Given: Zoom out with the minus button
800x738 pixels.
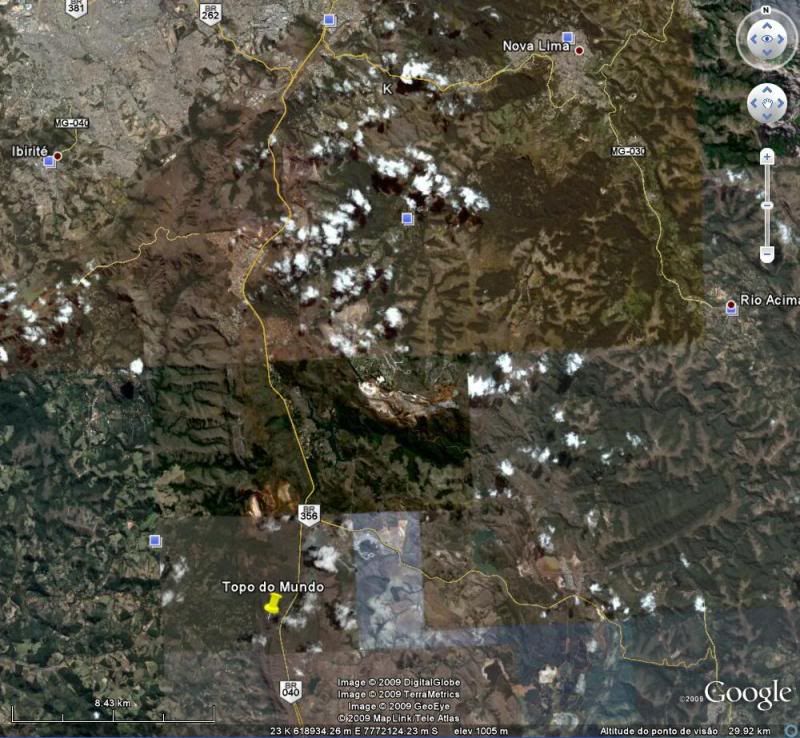Looking at the screenshot, I should point(767,254).
